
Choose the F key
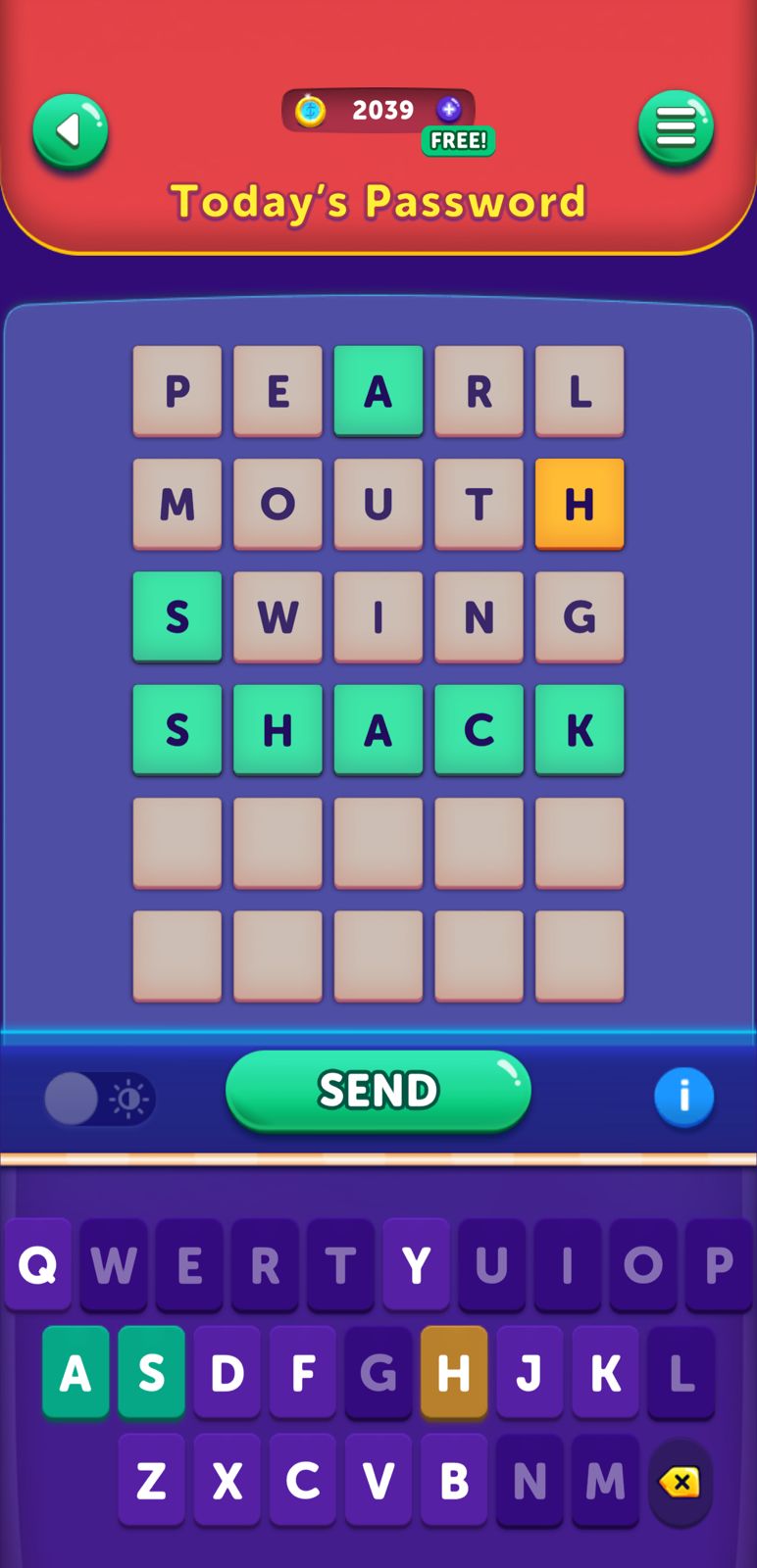302,1372
